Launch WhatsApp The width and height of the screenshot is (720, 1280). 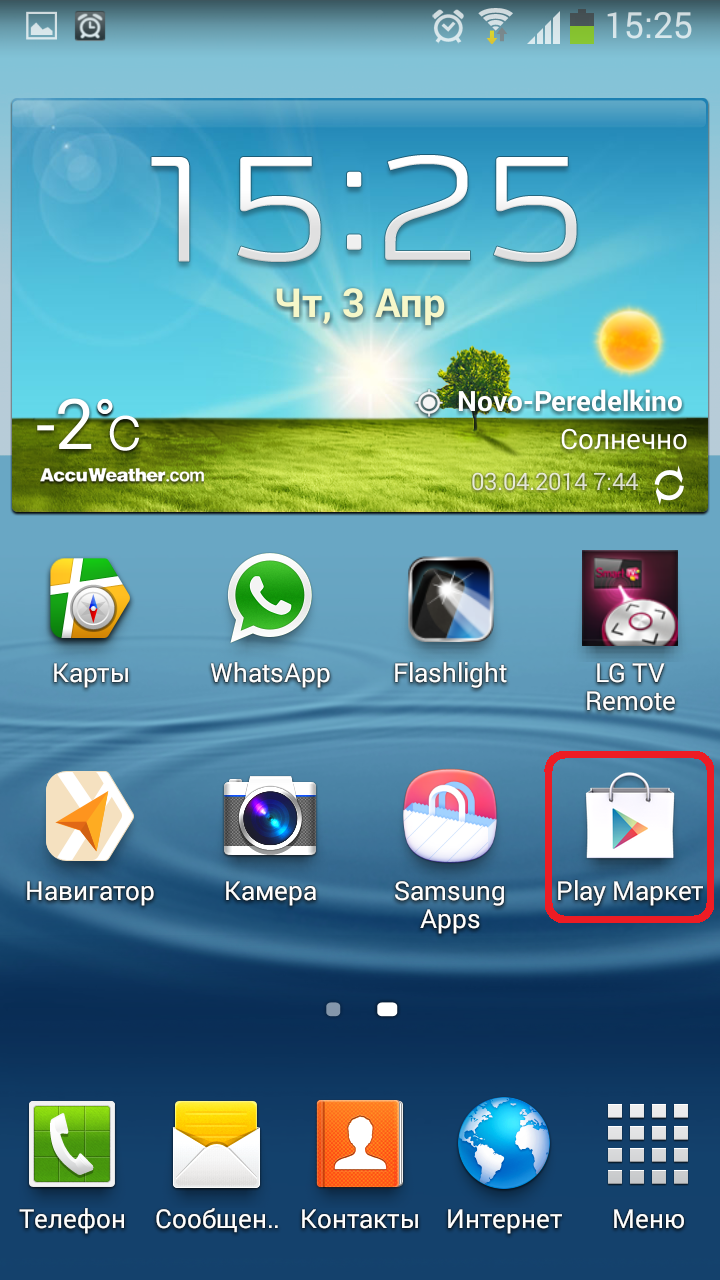(270, 602)
